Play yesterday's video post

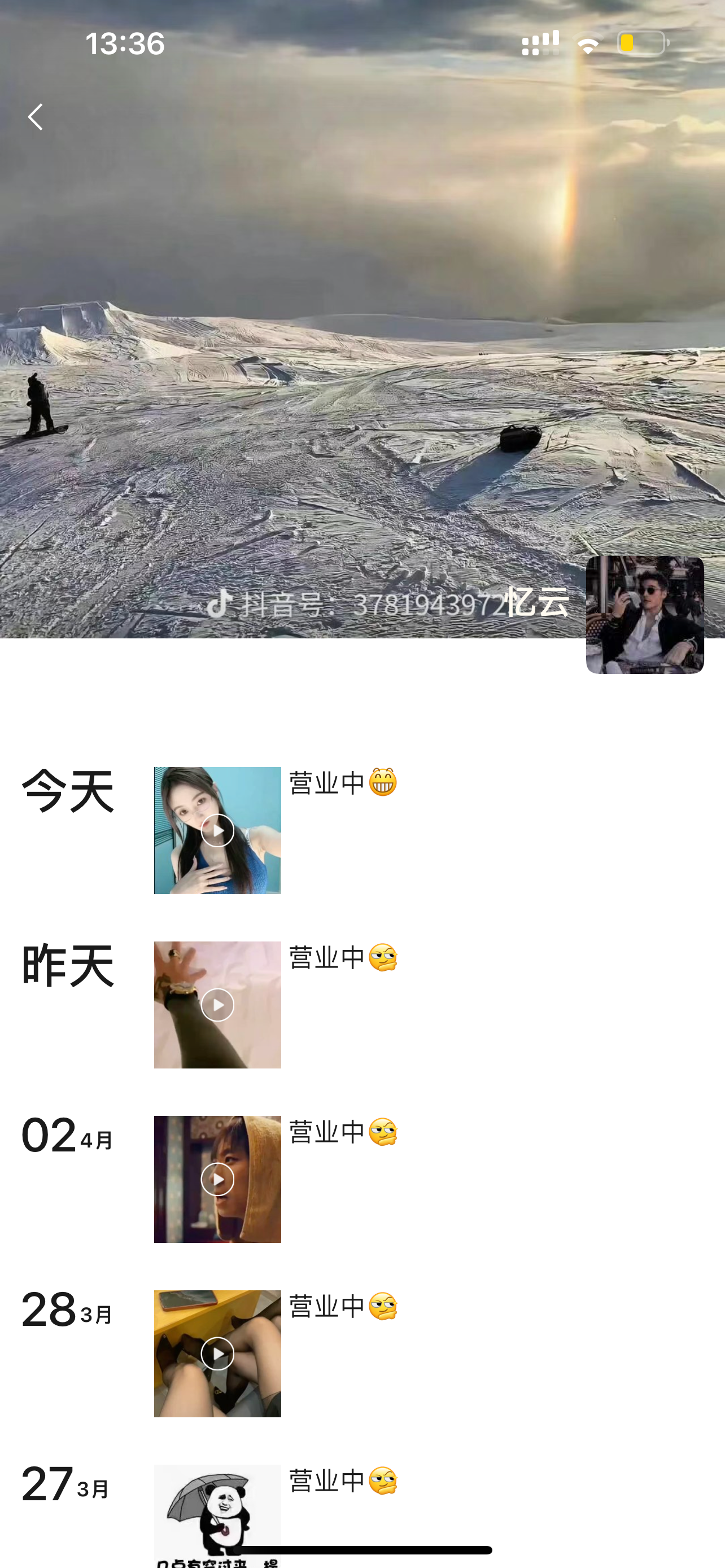coord(217,1004)
